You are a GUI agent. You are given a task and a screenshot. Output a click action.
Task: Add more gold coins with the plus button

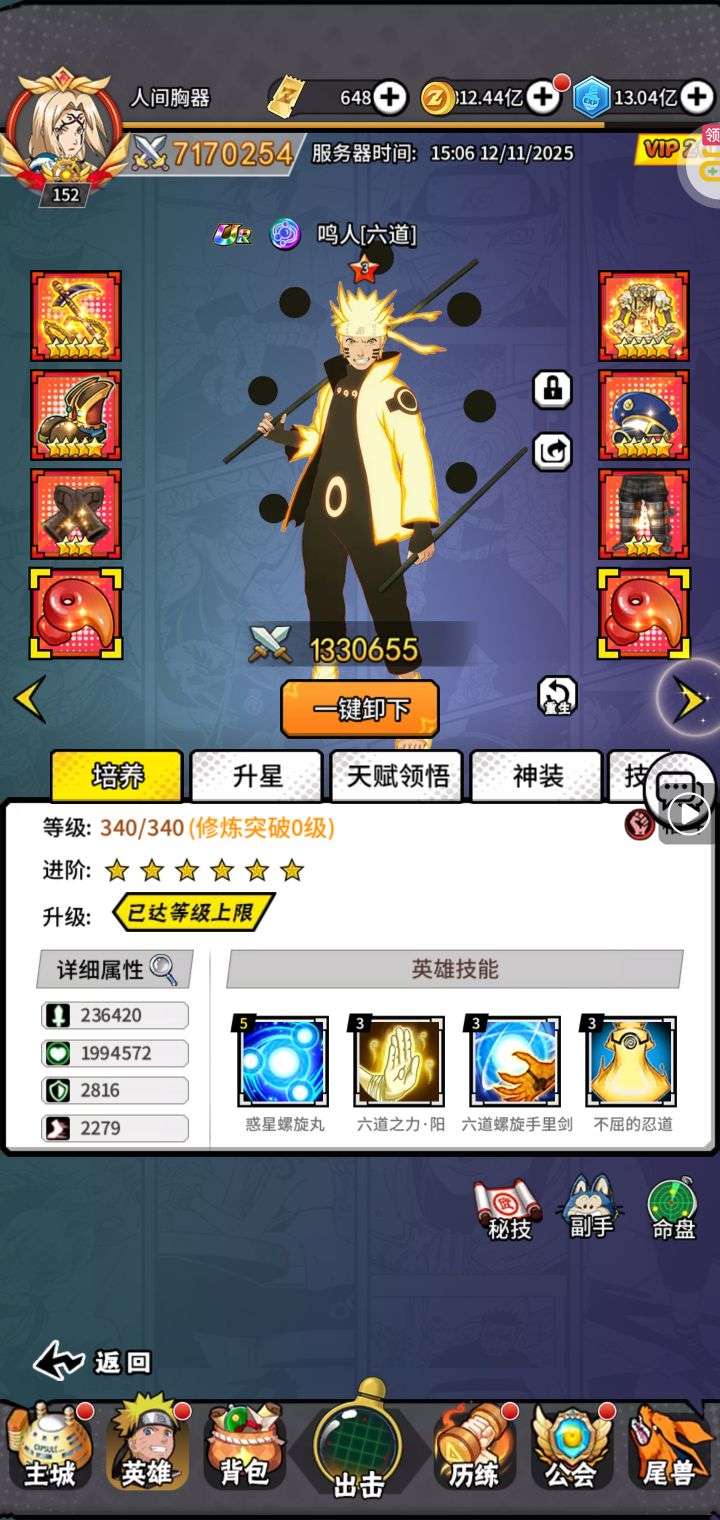click(x=543, y=97)
